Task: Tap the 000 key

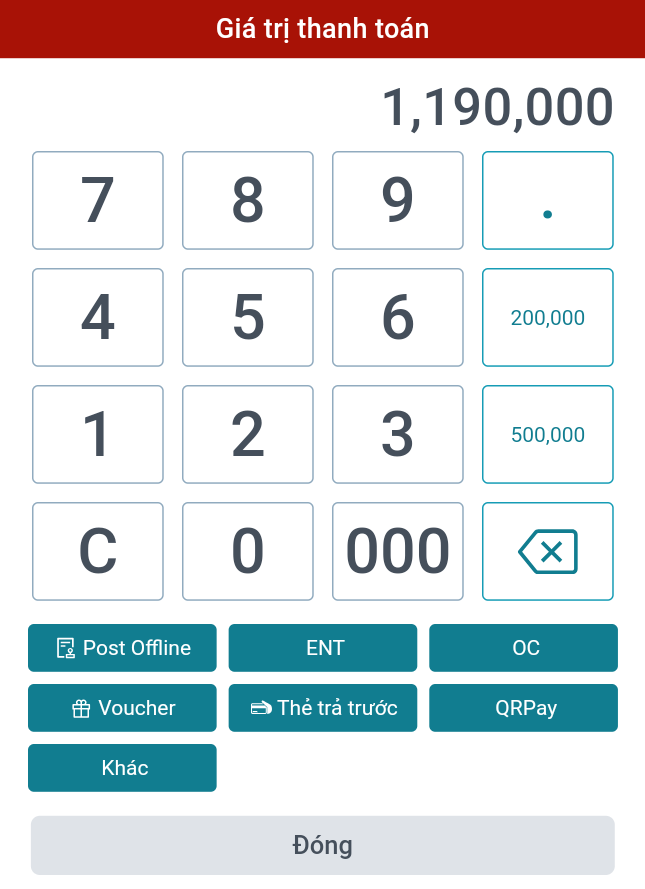Action: point(398,551)
